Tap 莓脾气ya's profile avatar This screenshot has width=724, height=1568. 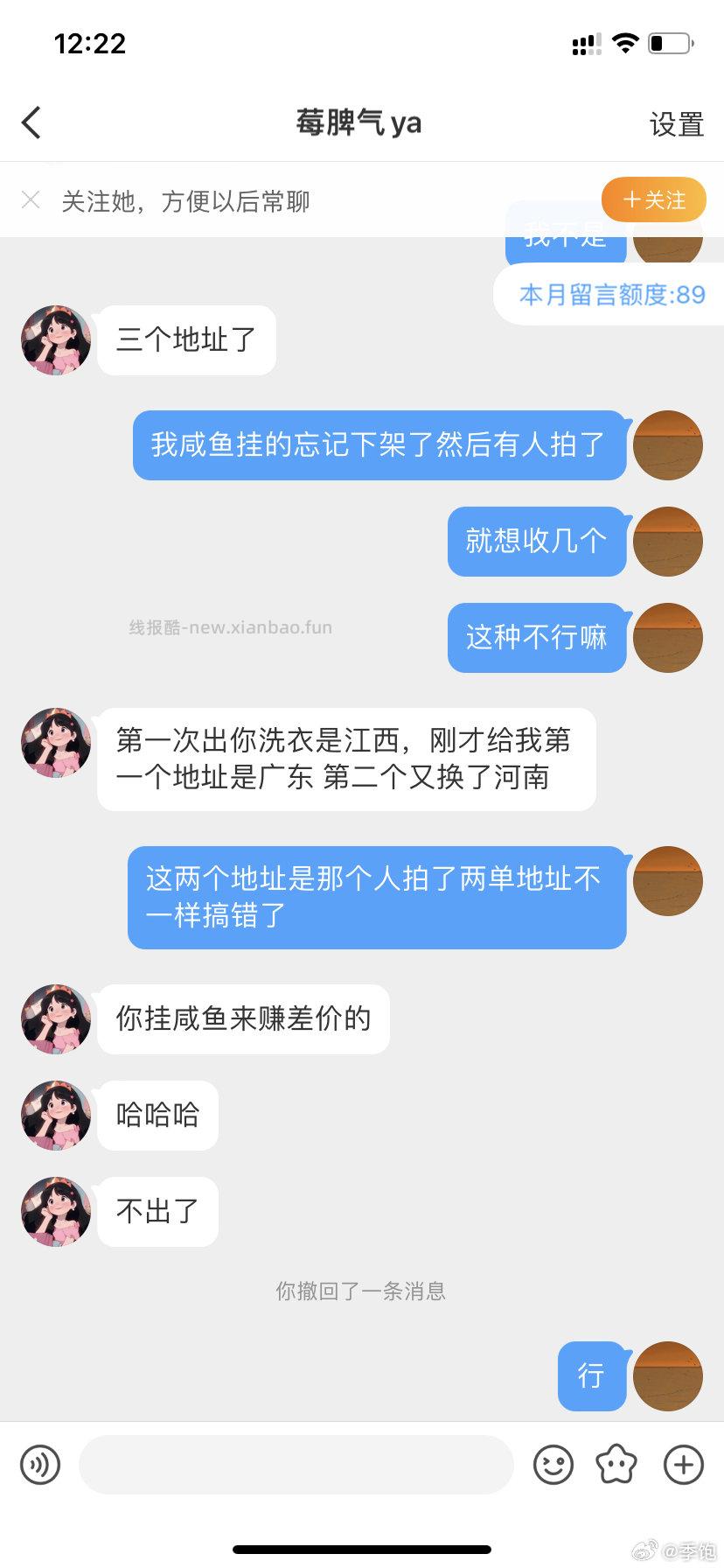[55, 341]
